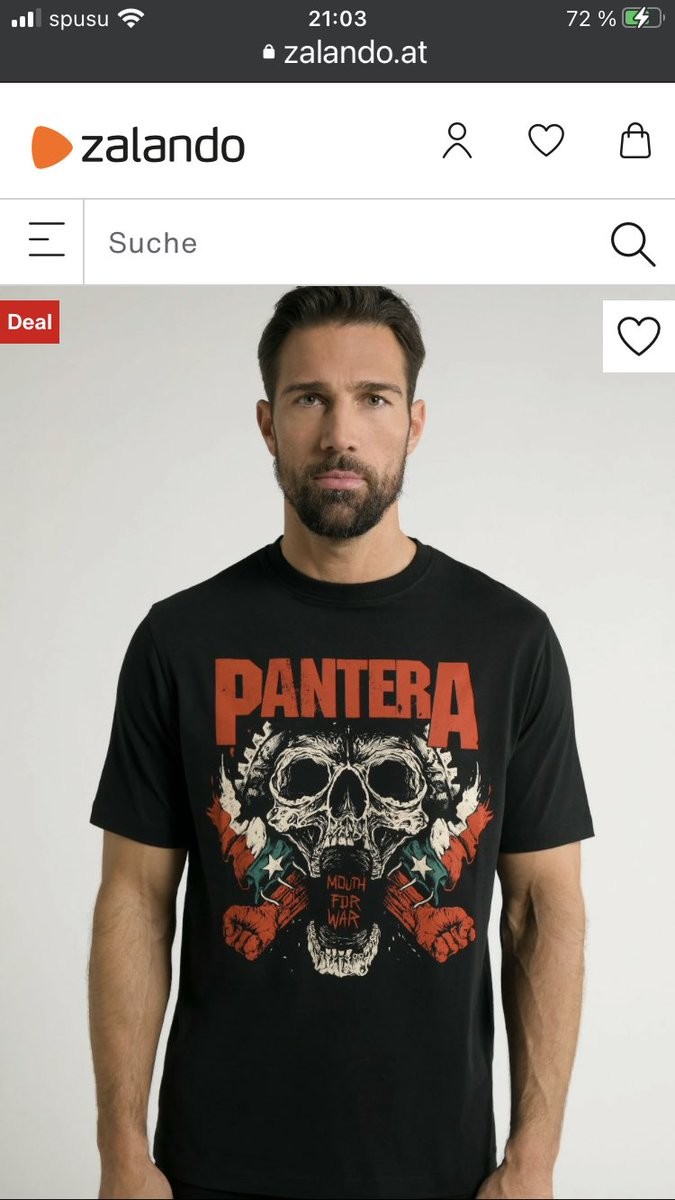Screen dimensions: 675x1200
Task: Add Pantera shirt to wishlist
Action: point(638,336)
